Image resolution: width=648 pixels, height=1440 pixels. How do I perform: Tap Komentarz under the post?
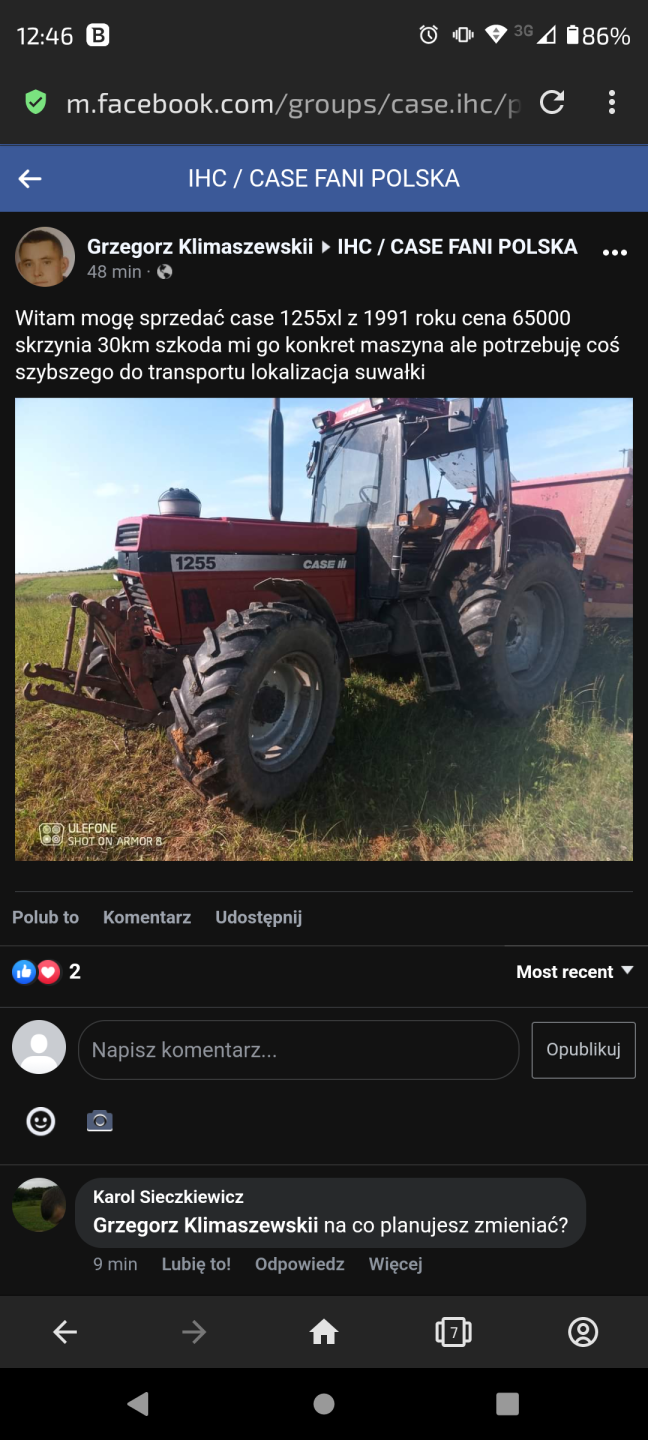[147, 917]
